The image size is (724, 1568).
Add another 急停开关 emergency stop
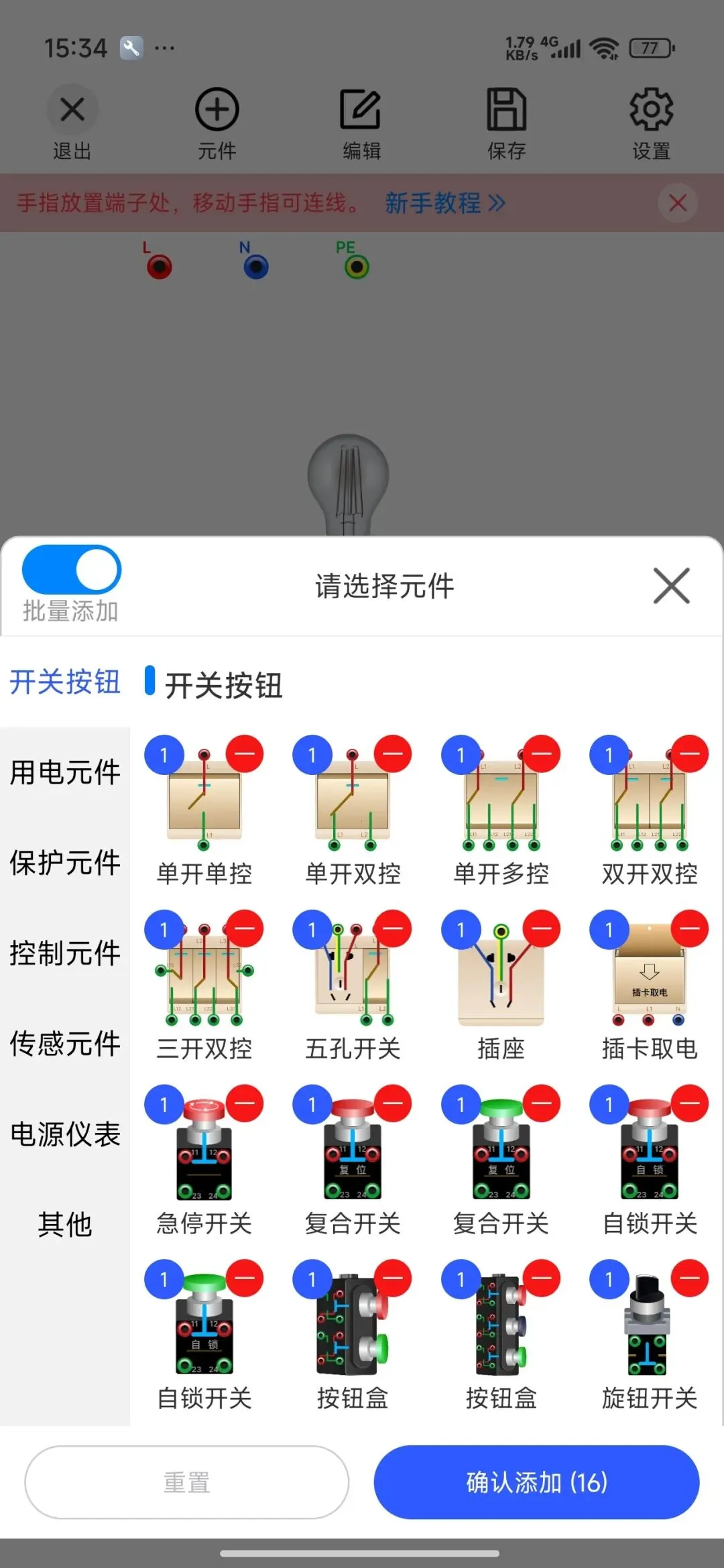pyautogui.click(x=204, y=1149)
